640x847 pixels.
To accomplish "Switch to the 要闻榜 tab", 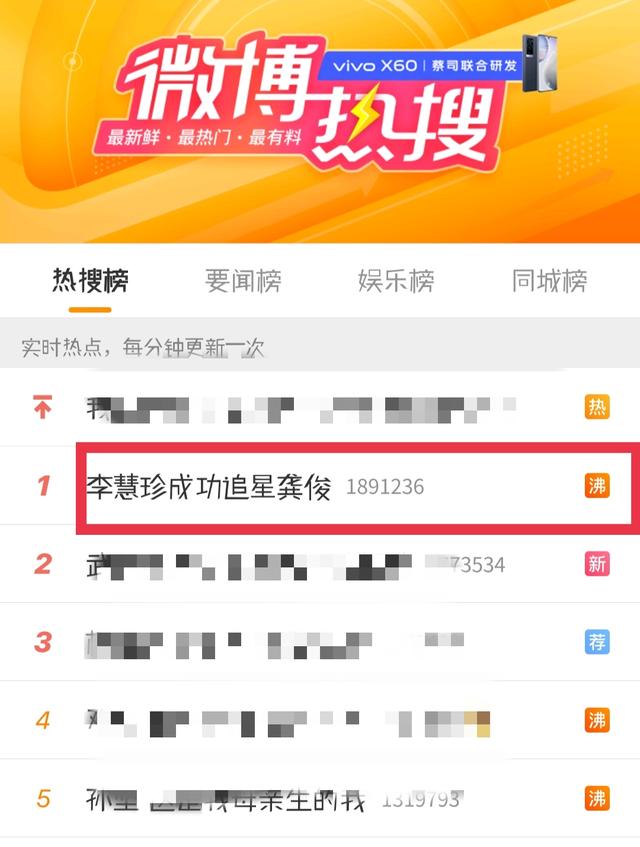I will (243, 281).
